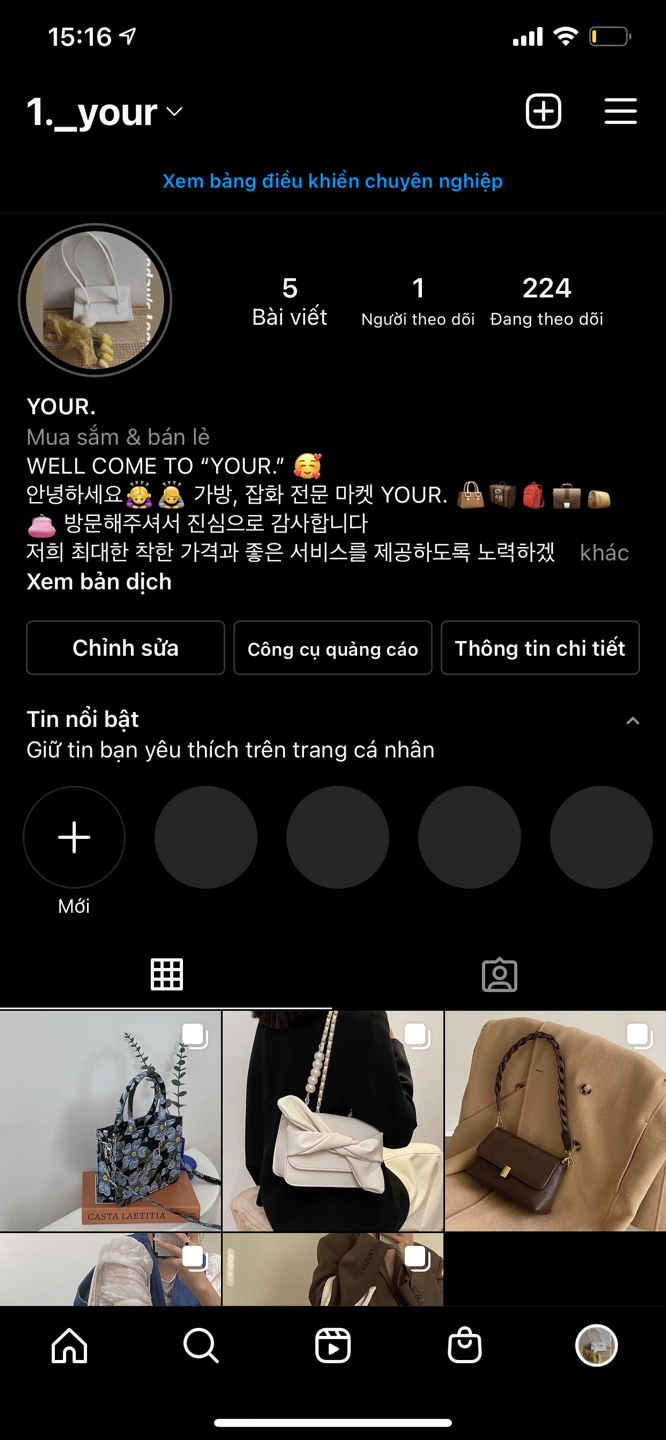Open "Thông tin chi tiết"

540,648
